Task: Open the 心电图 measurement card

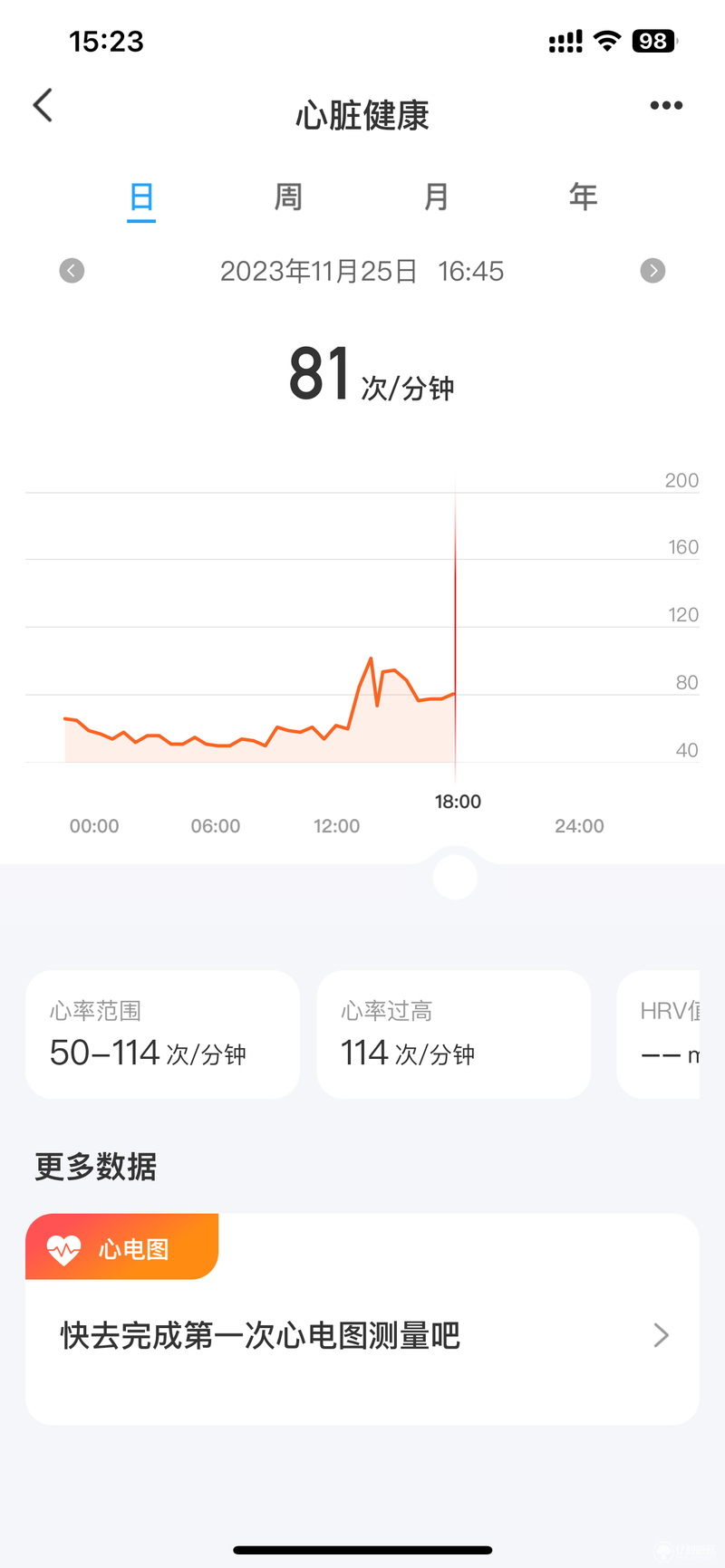Action: [x=362, y=1319]
